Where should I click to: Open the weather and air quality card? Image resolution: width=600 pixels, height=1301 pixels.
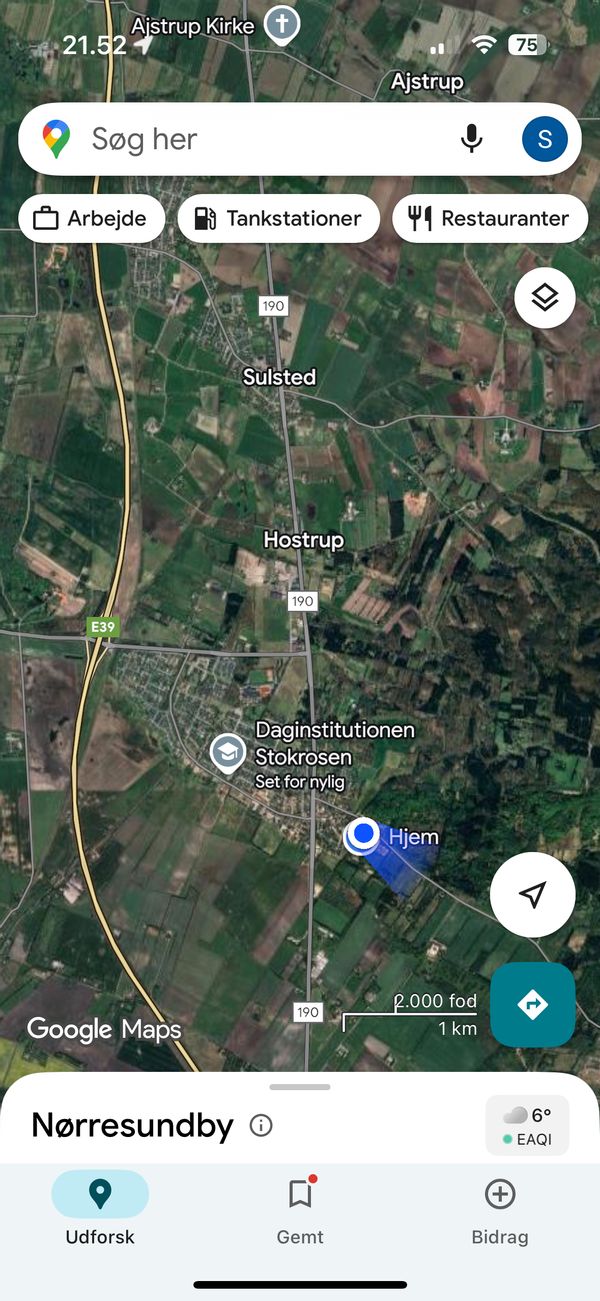pos(527,1126)
